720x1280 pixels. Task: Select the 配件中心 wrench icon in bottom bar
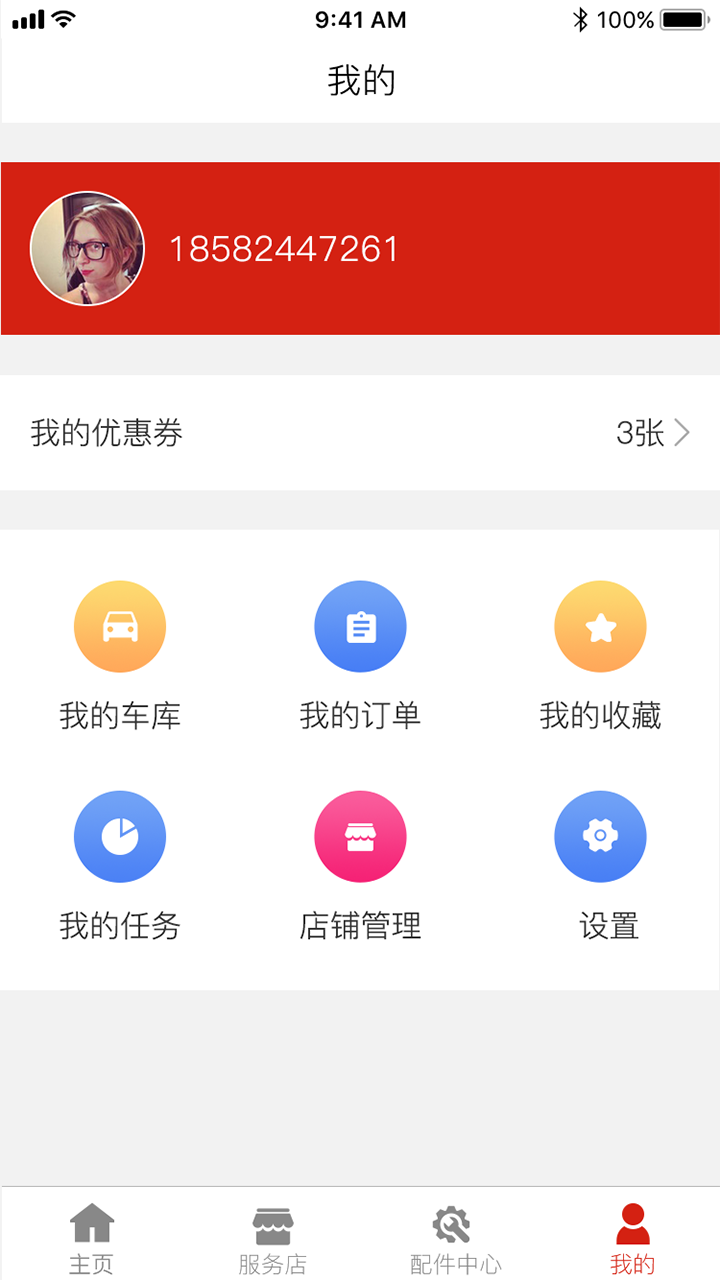click(x=450, y=1222)
